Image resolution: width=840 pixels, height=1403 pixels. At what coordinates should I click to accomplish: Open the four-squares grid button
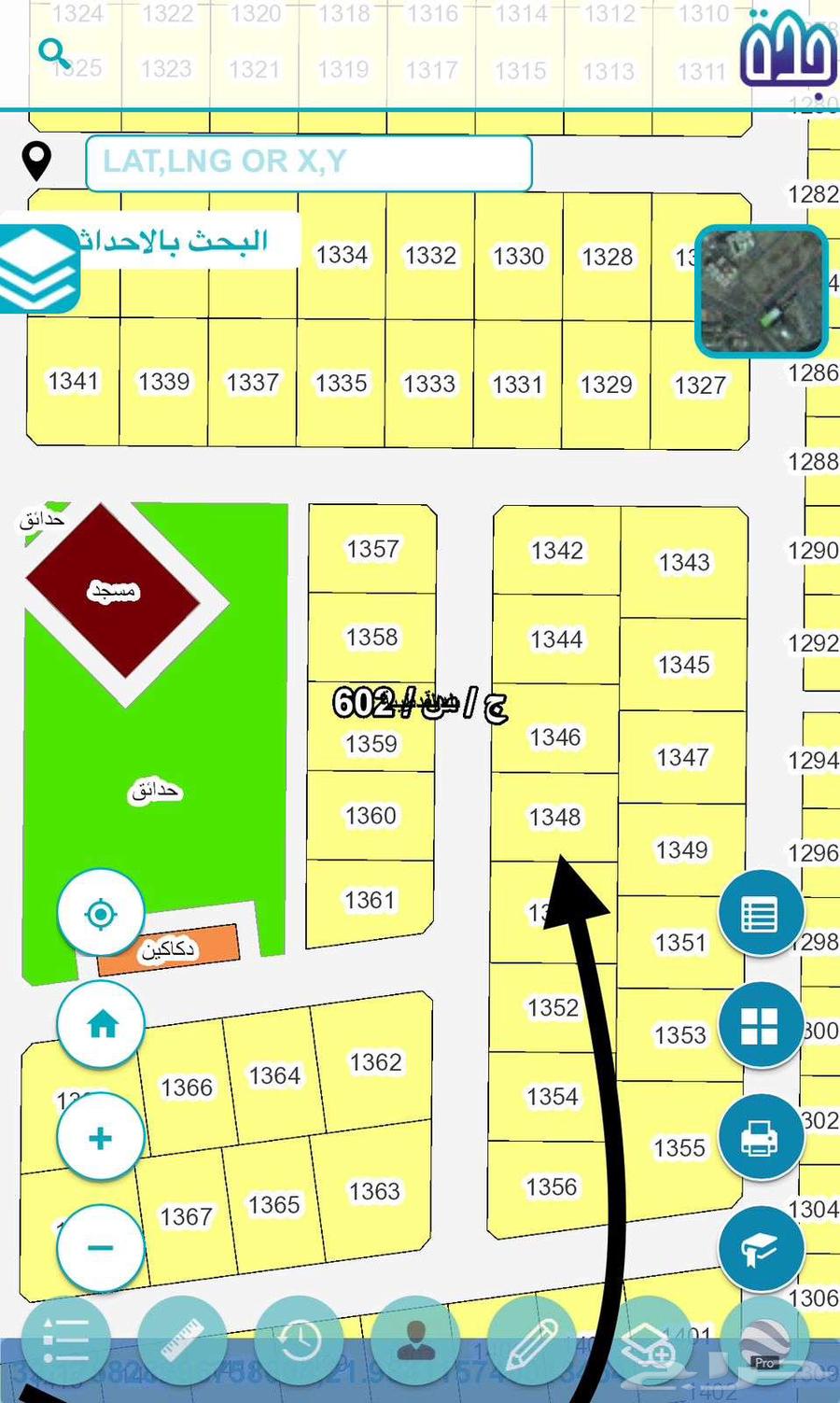(760, 1025)
